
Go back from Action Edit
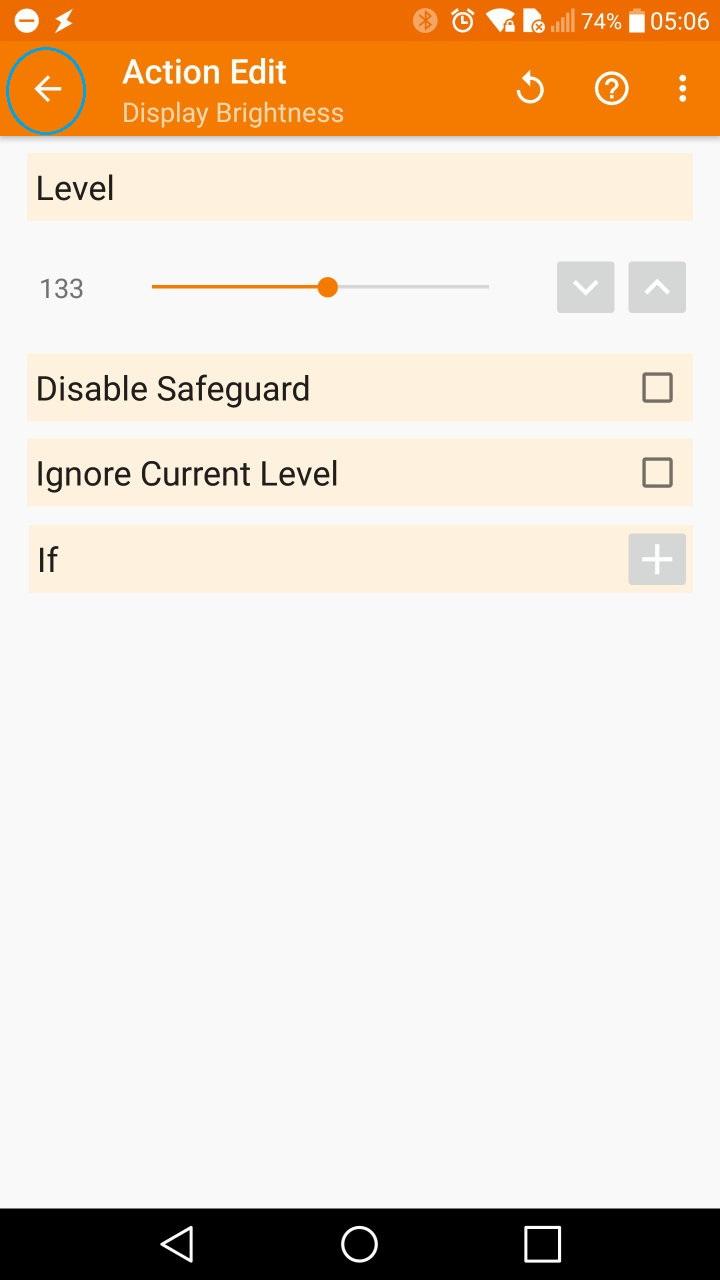pyautogui.click(x=46, y=90)
